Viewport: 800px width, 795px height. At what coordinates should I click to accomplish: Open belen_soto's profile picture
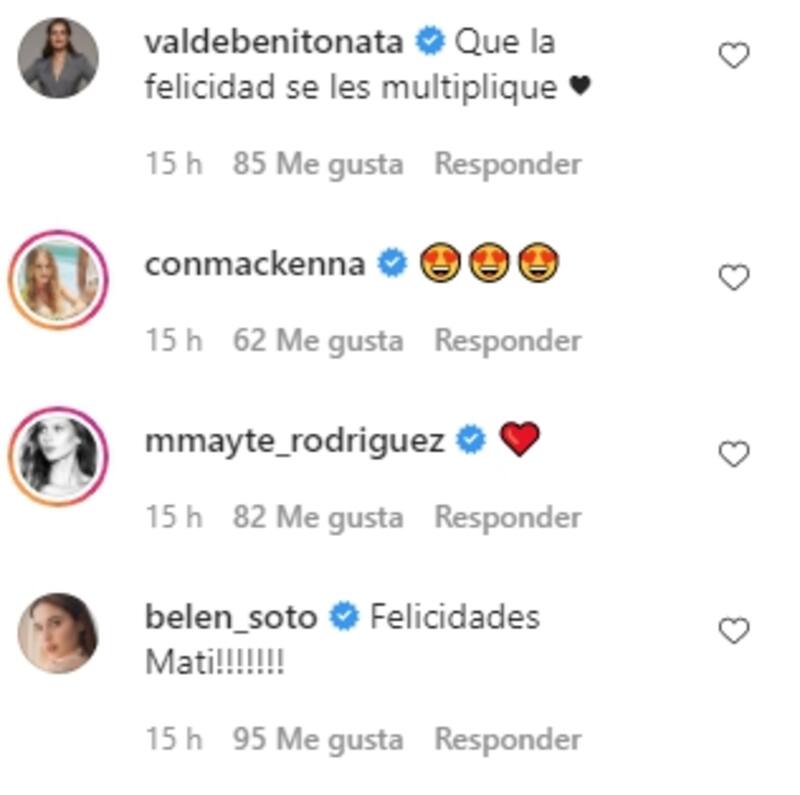(x=59, y=632)
